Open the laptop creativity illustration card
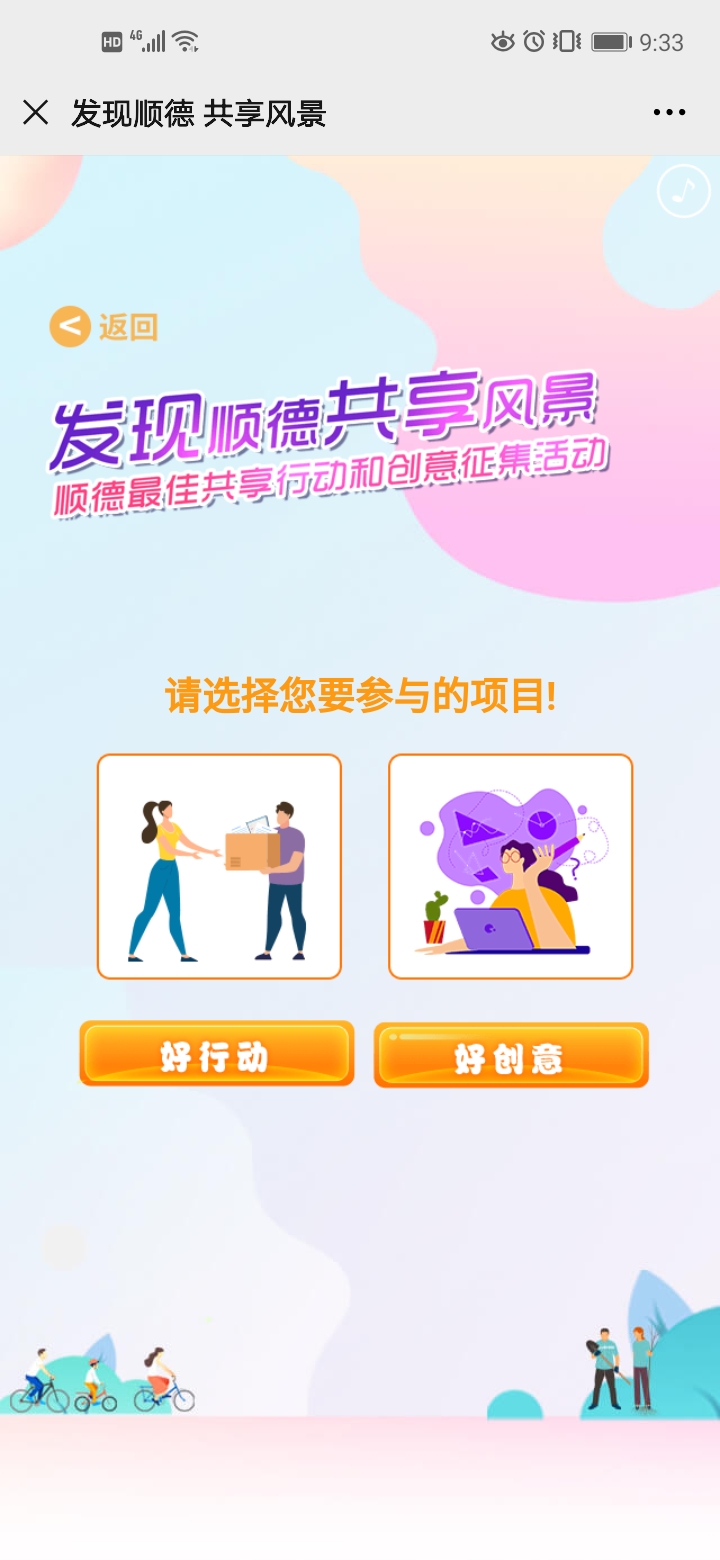Image resolution: width=720 pixels, height=1560 pixels. 510,866
